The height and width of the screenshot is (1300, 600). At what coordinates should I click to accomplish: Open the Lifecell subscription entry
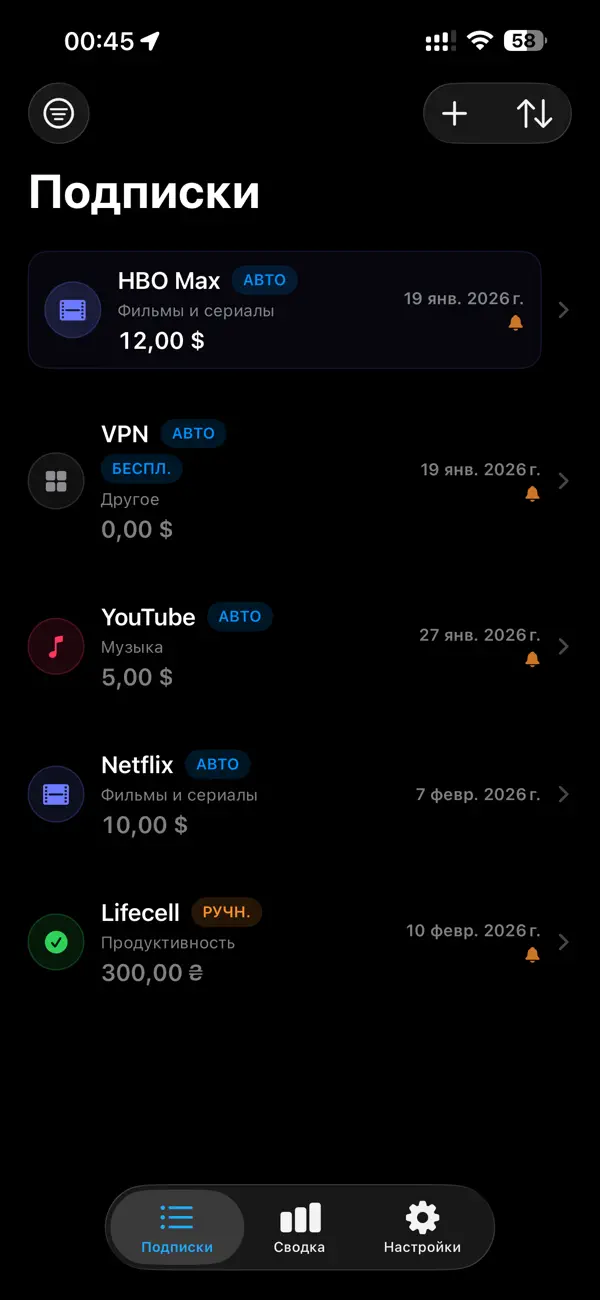pyautogui.click(x=300, y=942)
